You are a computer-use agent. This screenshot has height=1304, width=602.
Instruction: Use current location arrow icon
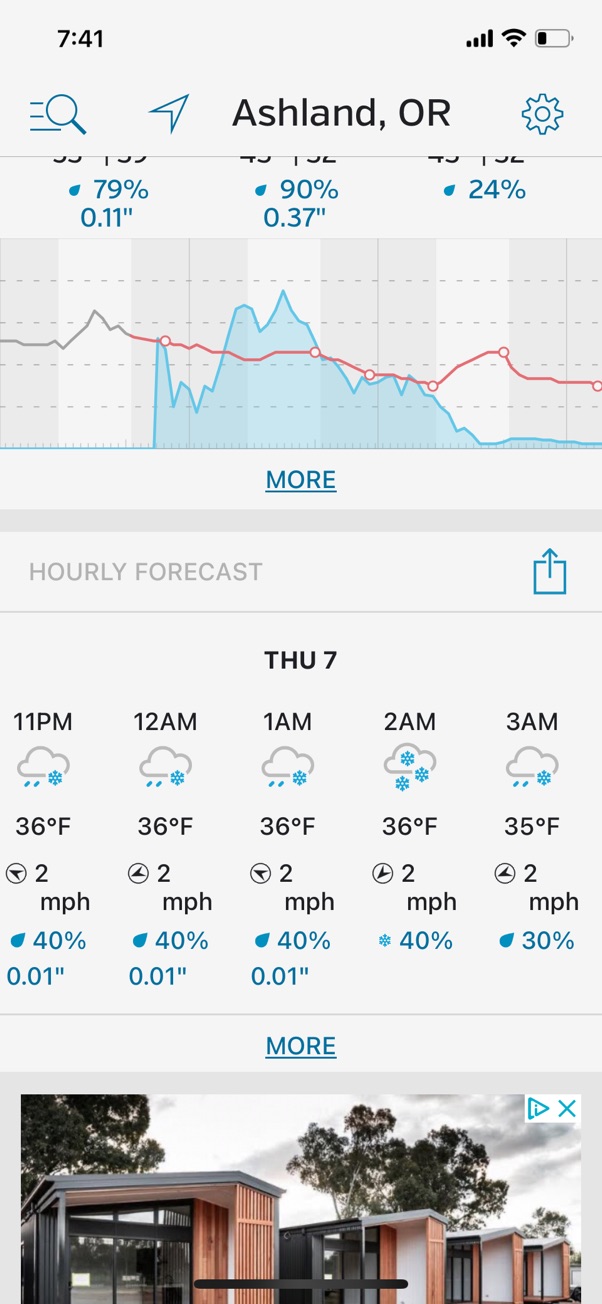coord(169,114)
